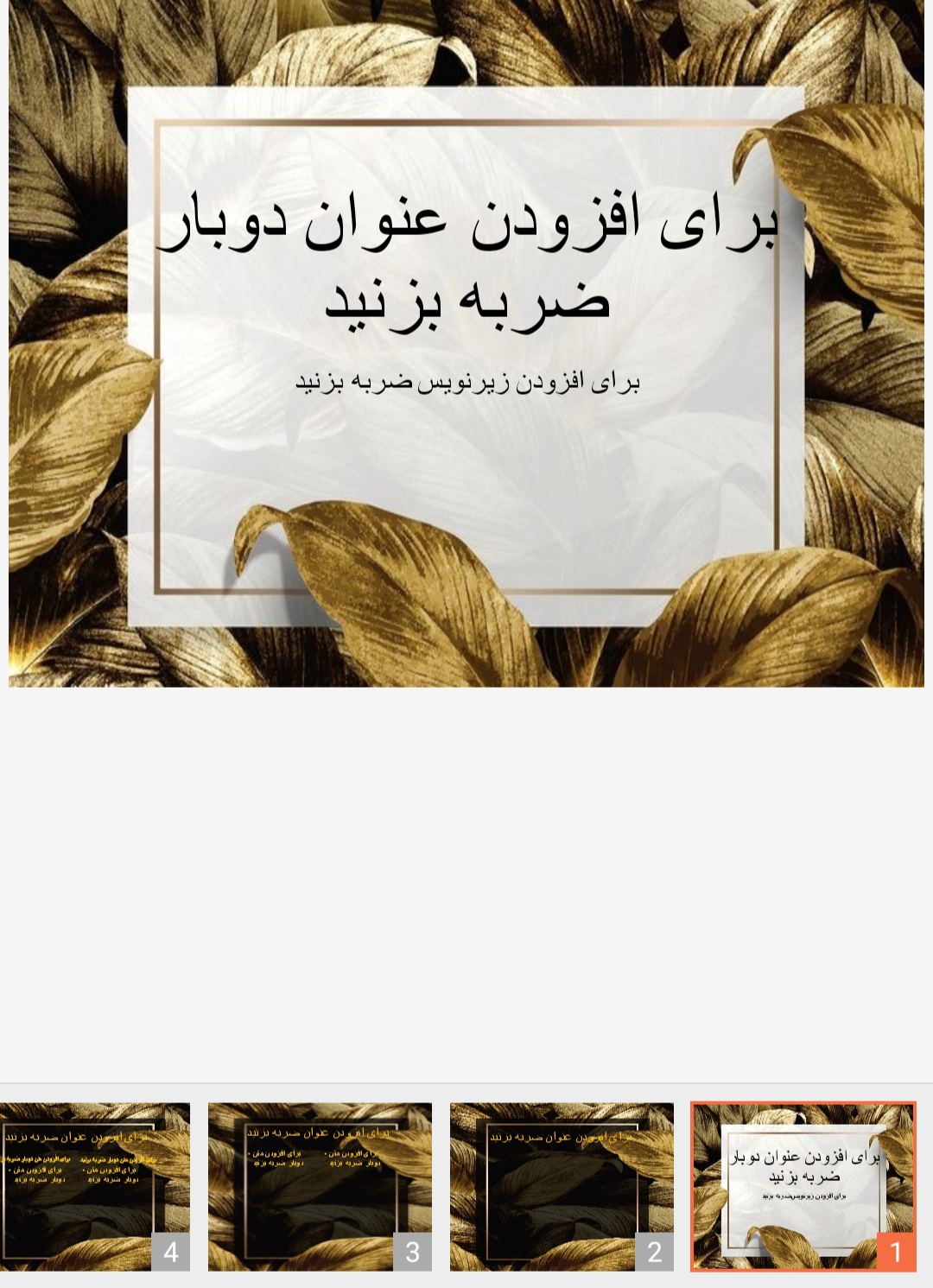Screen dimensions: 933x1288
Task: Select slide 1 thumbnail
Action: tap(803, 1186)
